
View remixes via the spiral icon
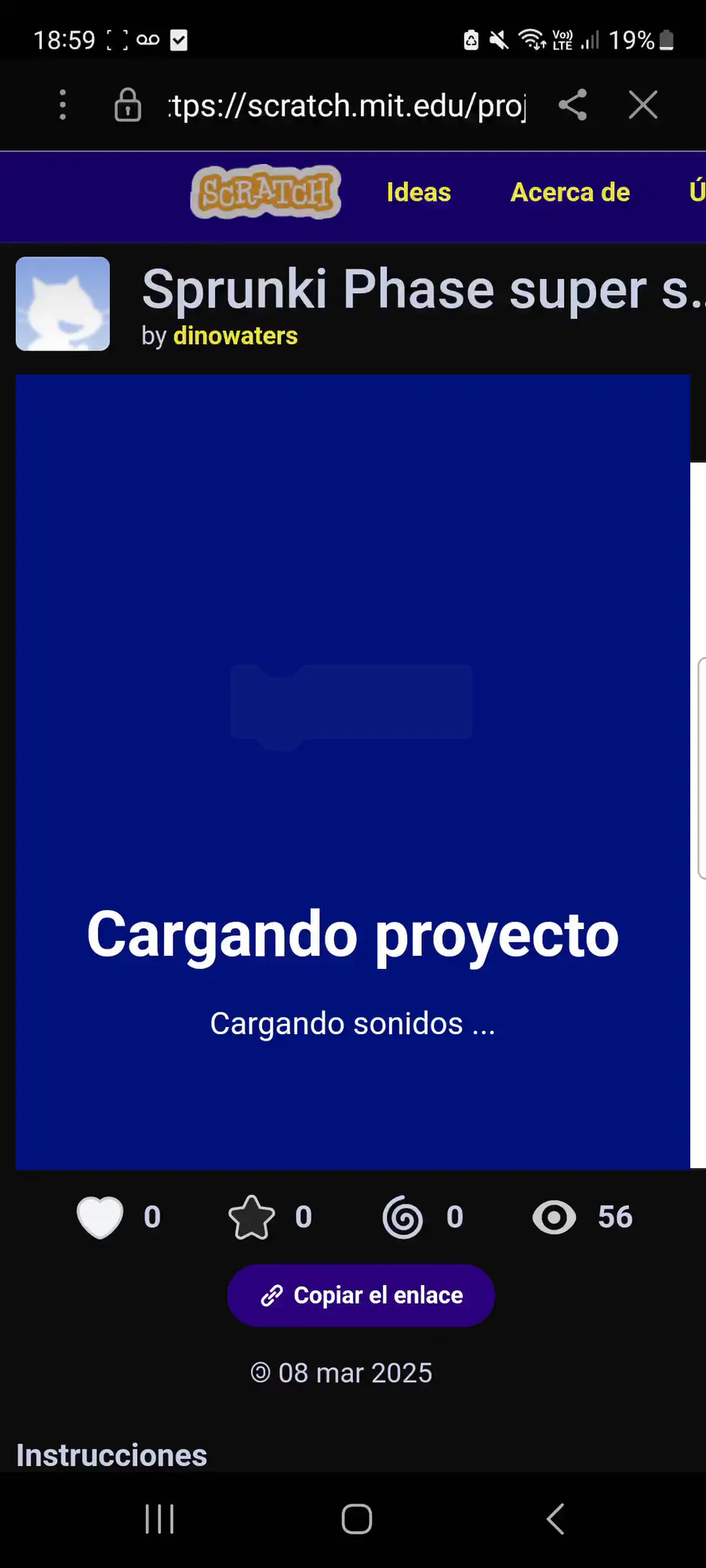pos(402,1217)
